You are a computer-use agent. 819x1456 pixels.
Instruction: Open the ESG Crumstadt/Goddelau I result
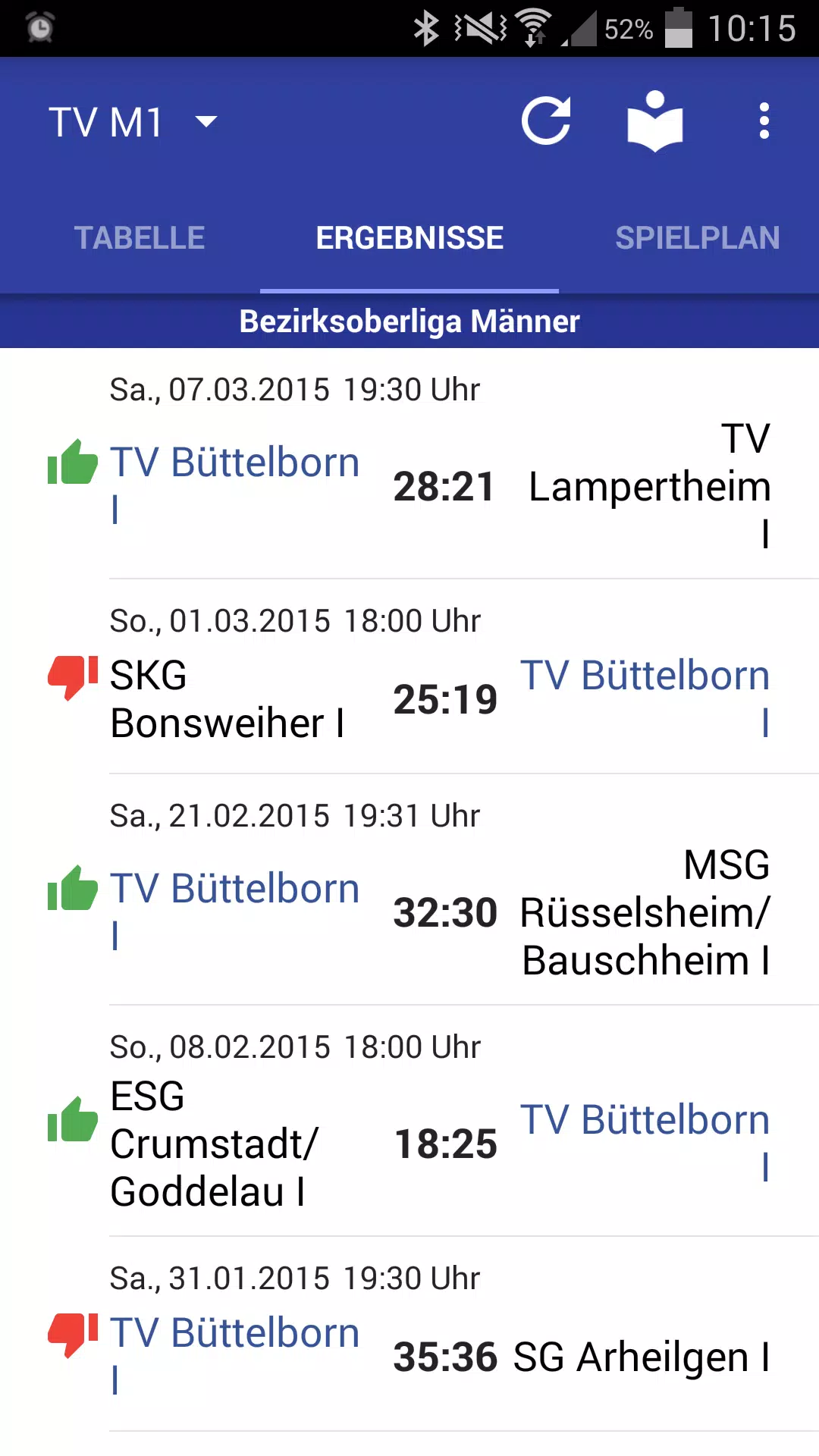point(409,1122)
